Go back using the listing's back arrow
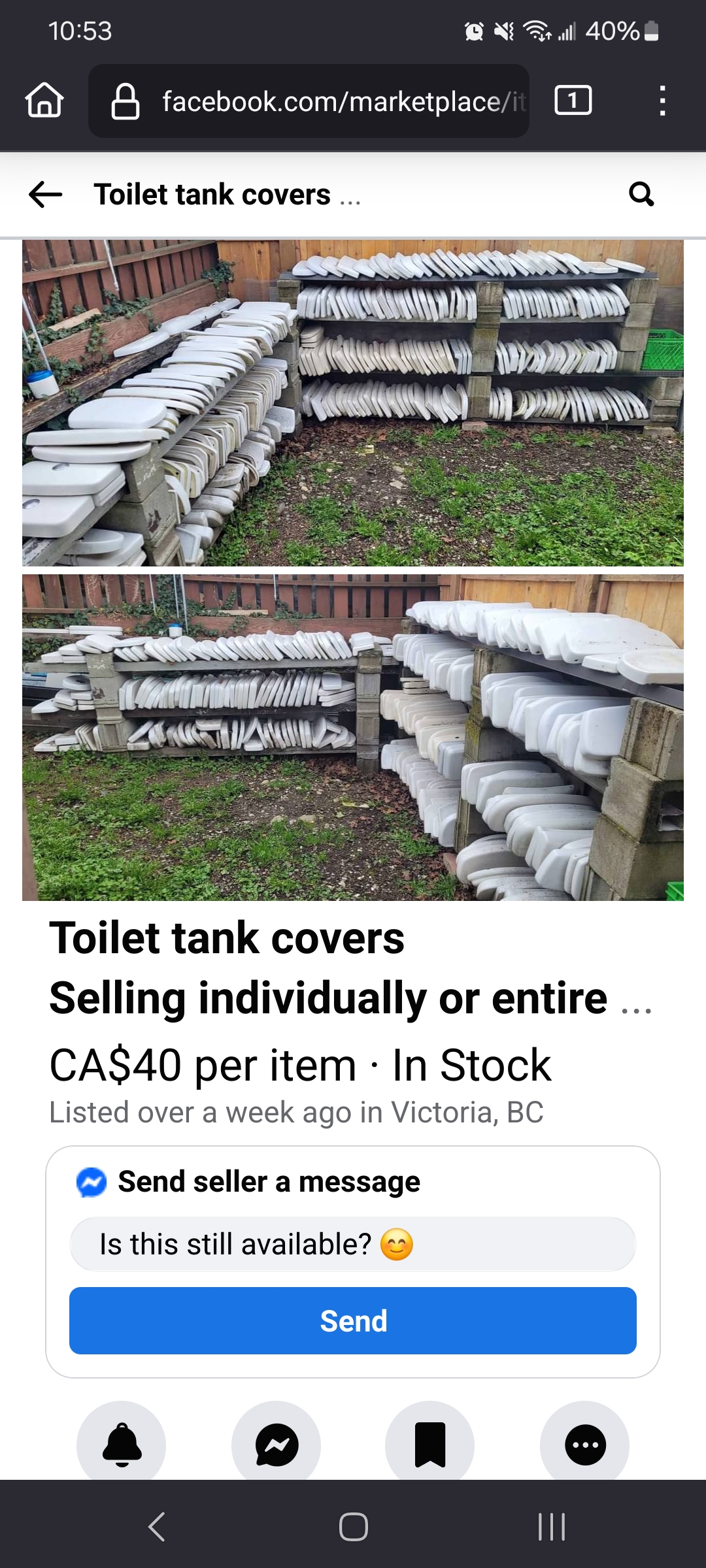The image size is (706, 1568). (x=46, y=194)
